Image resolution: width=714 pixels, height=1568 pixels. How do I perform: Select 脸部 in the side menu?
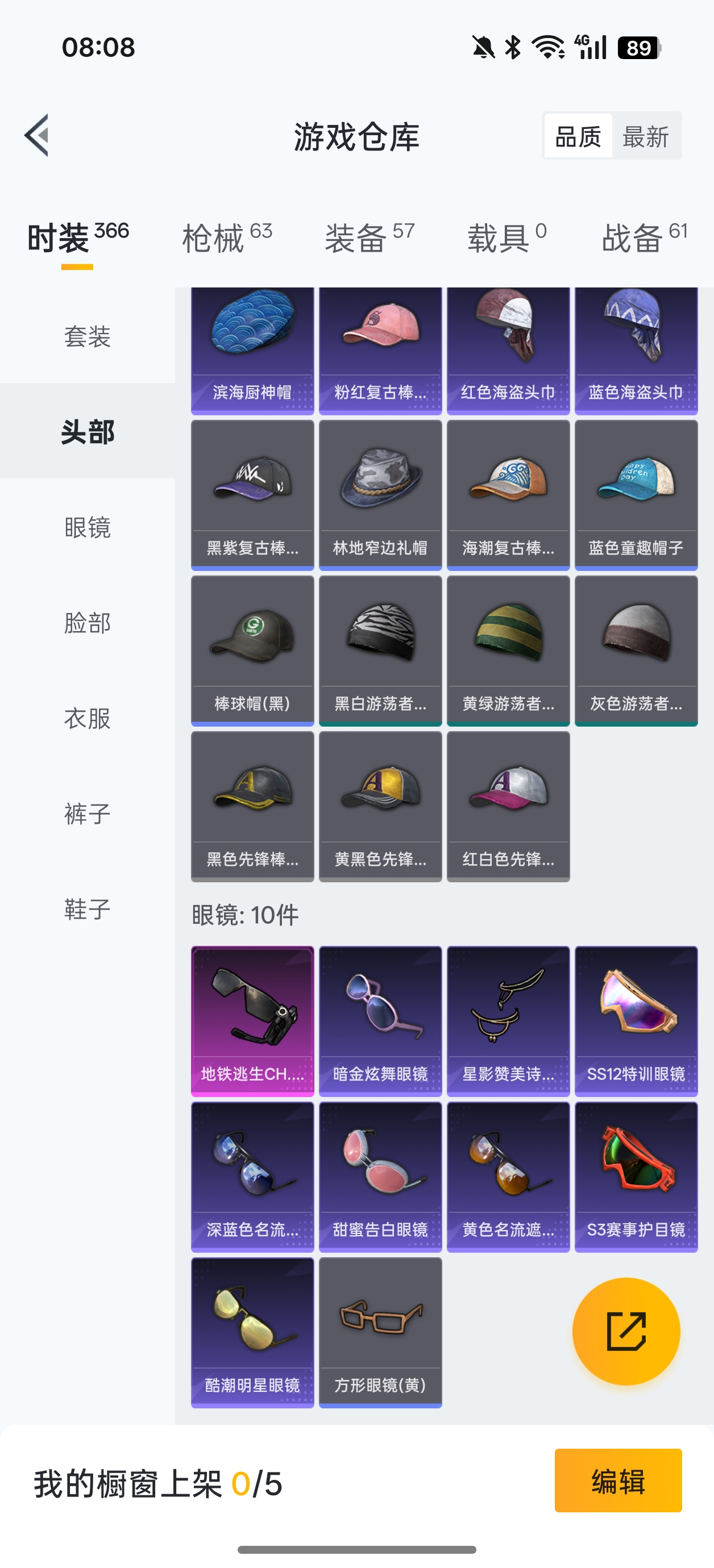click(x=87, y=623)
